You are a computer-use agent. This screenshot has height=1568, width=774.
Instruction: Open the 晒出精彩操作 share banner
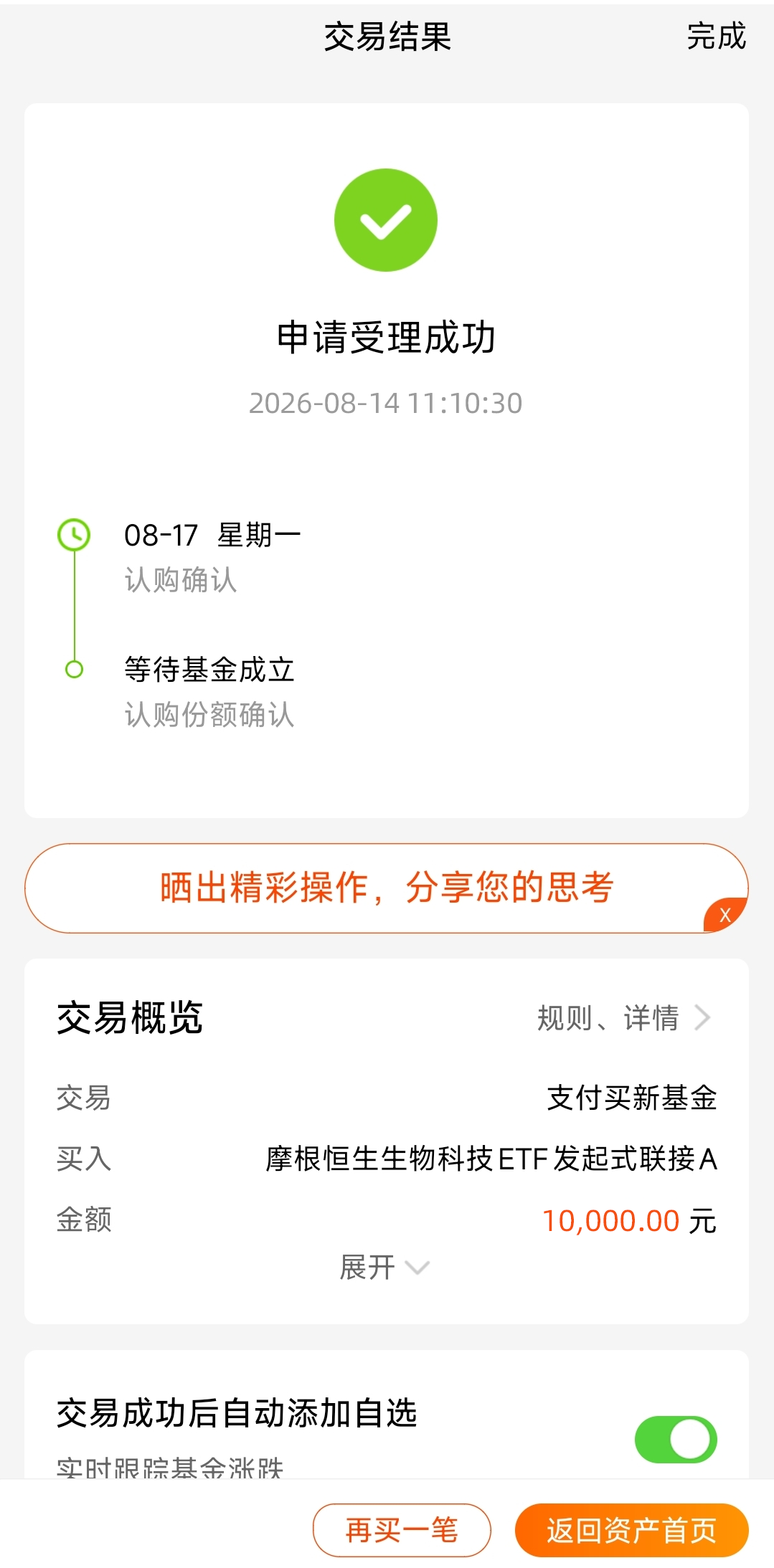387,888
